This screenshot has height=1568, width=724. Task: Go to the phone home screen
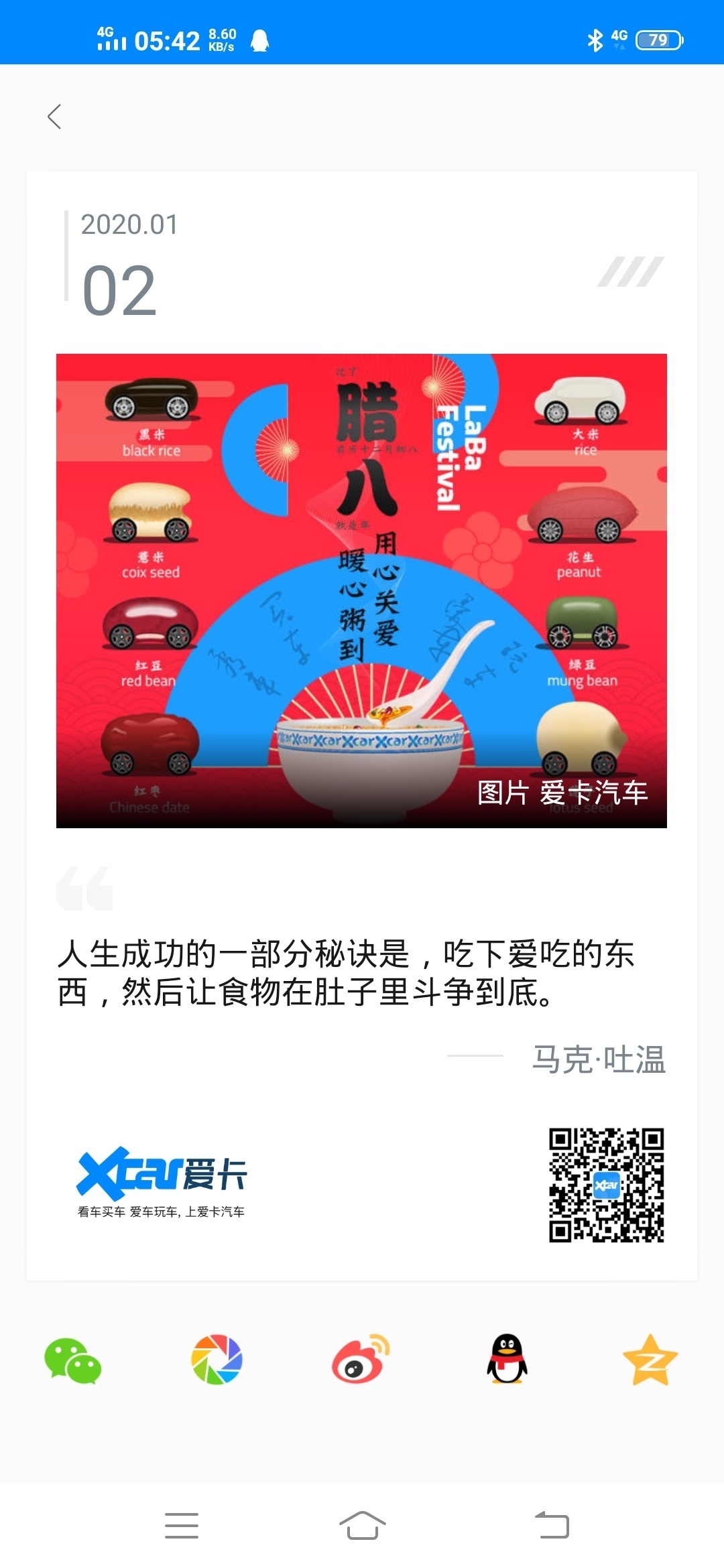[x=362, y=1526]
